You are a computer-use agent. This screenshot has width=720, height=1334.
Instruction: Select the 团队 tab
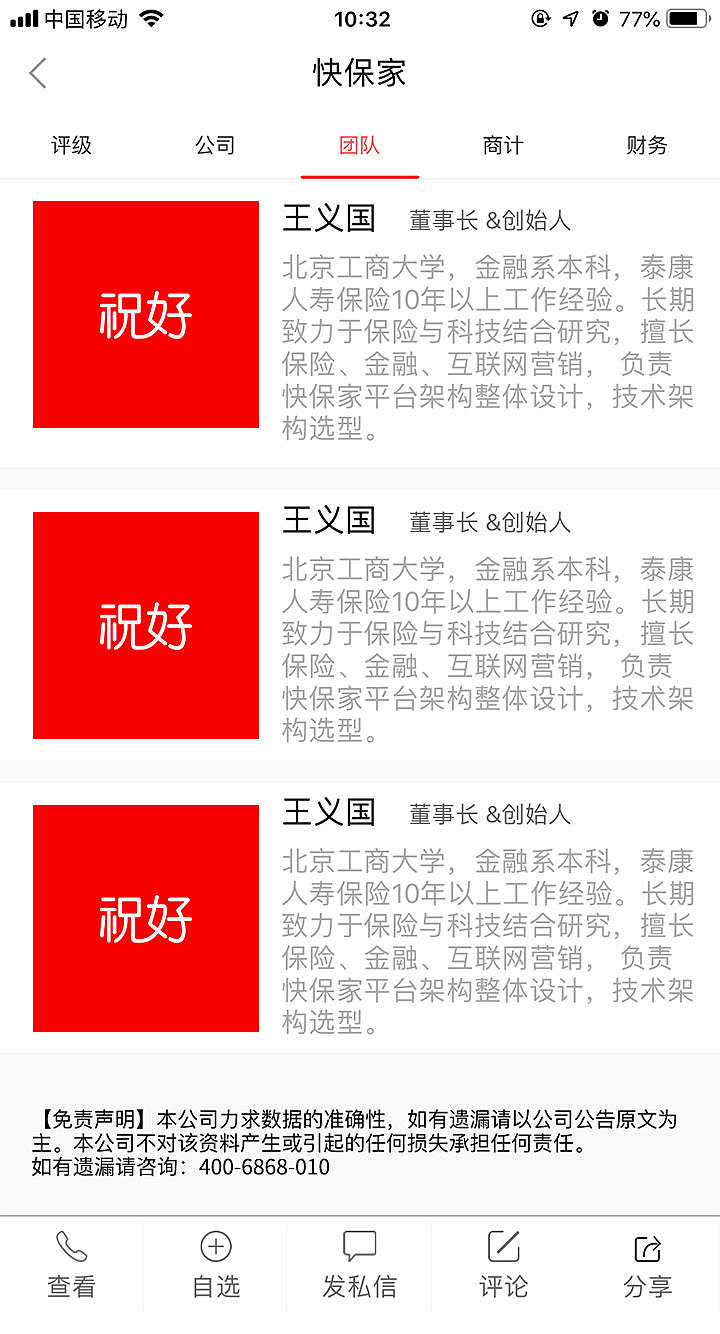360,145
